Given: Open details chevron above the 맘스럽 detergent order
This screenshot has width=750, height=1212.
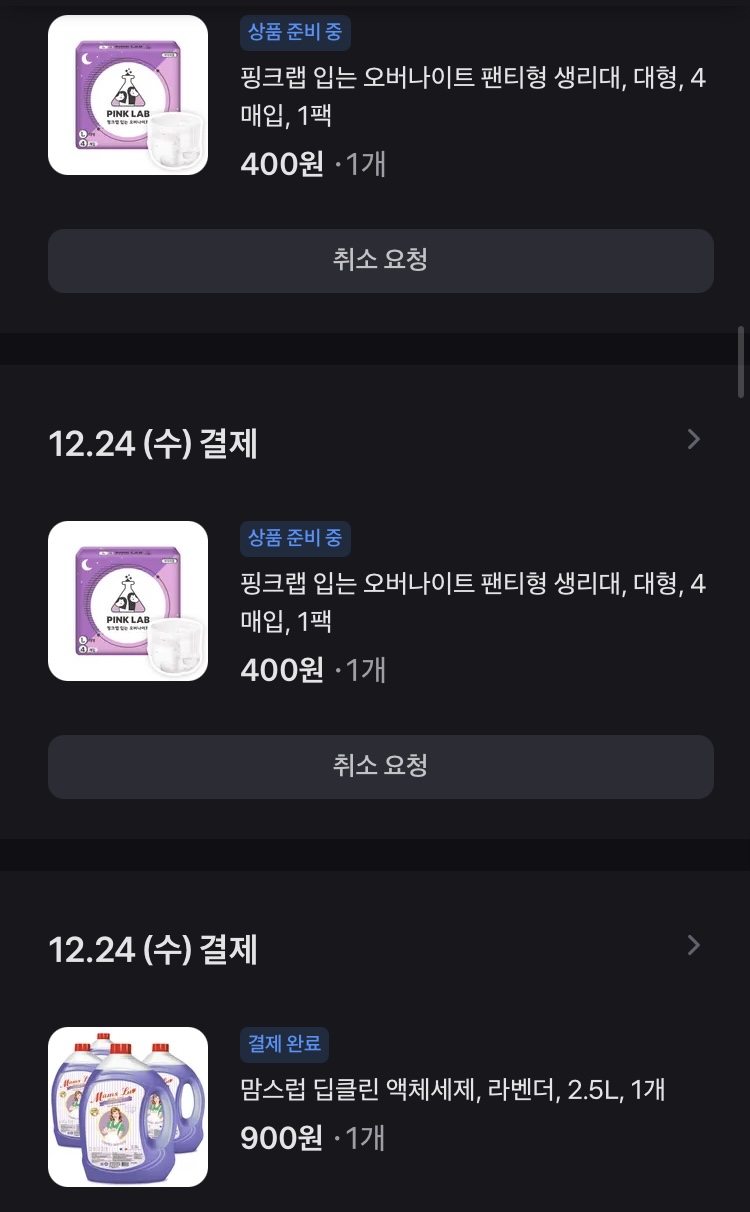Looking at the screenshot, I should pyautogui.click(x=694, y=945).
